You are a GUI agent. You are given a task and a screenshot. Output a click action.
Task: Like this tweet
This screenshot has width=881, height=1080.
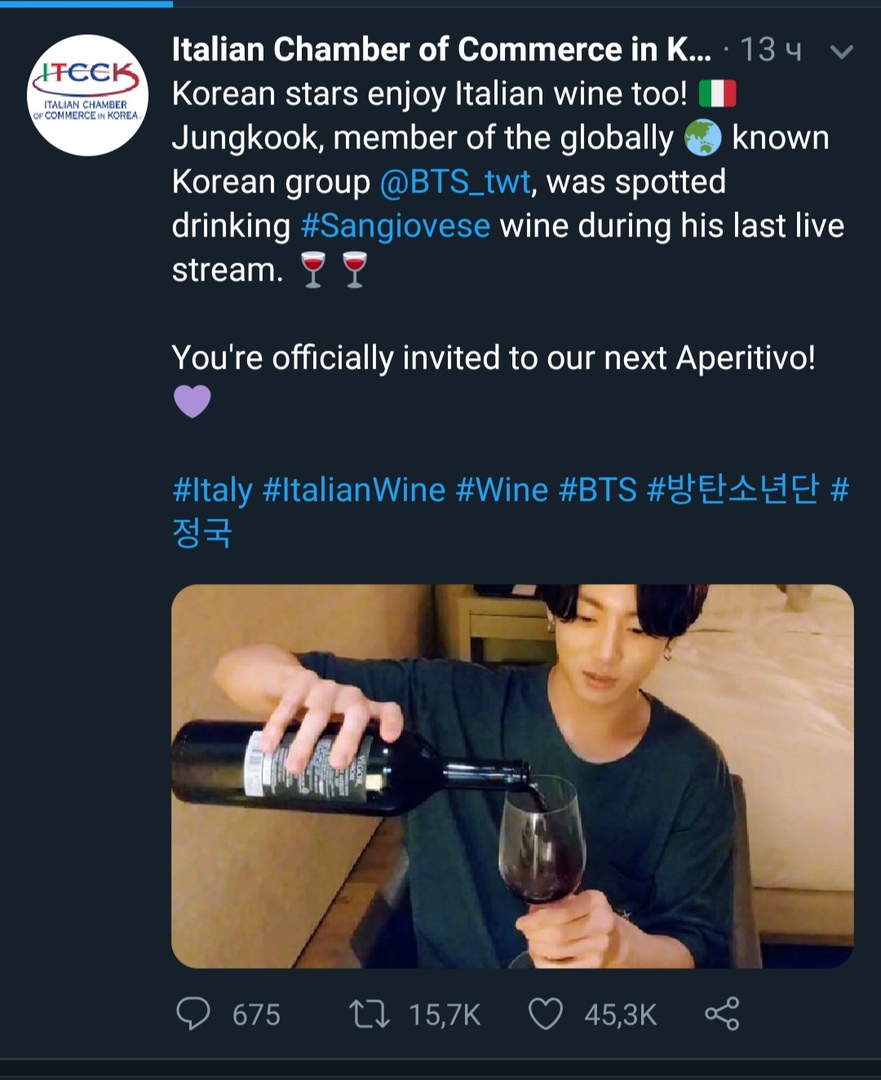tap(545, 1014)
